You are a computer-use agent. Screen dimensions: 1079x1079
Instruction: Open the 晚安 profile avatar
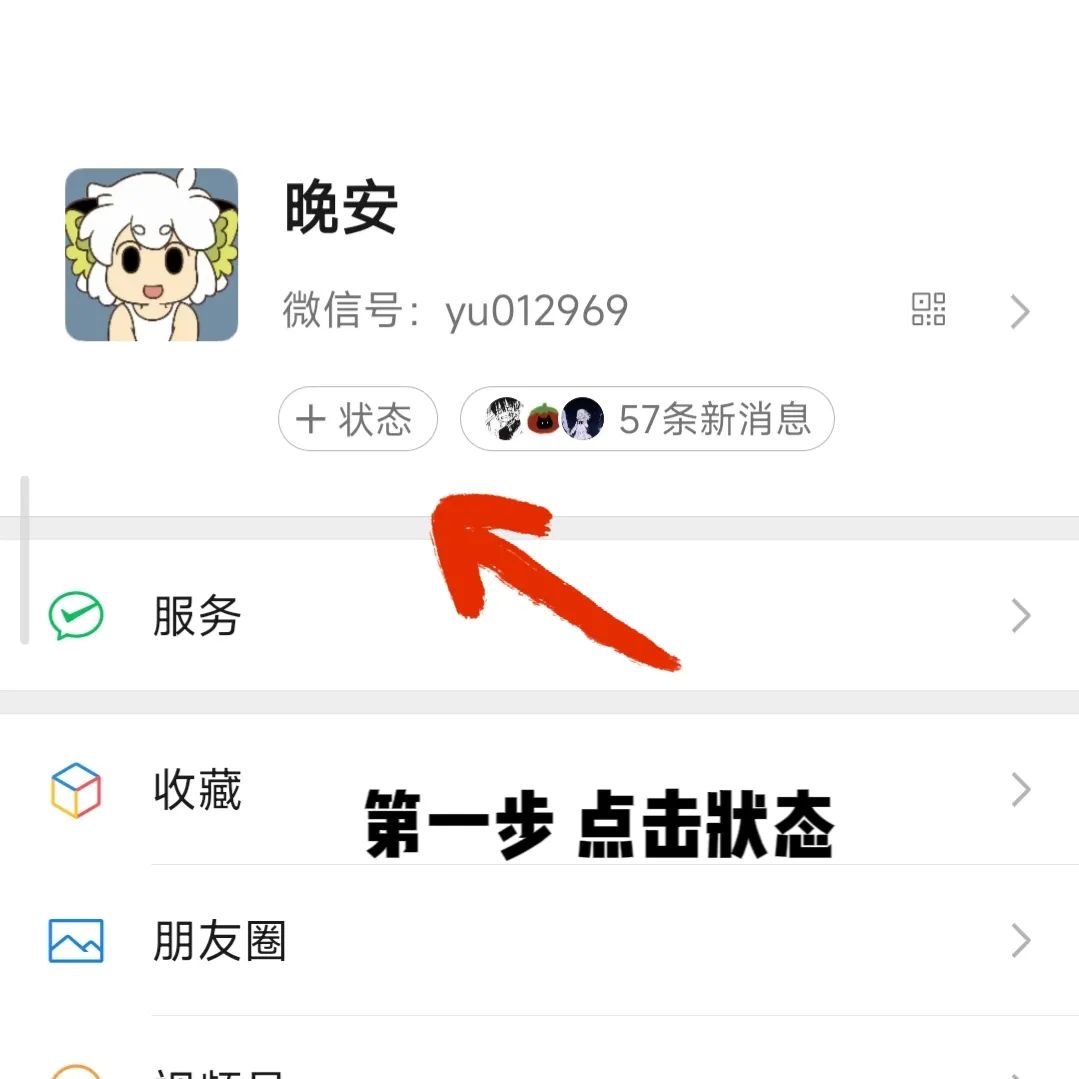pyautogui.click(x=151, y=254)
